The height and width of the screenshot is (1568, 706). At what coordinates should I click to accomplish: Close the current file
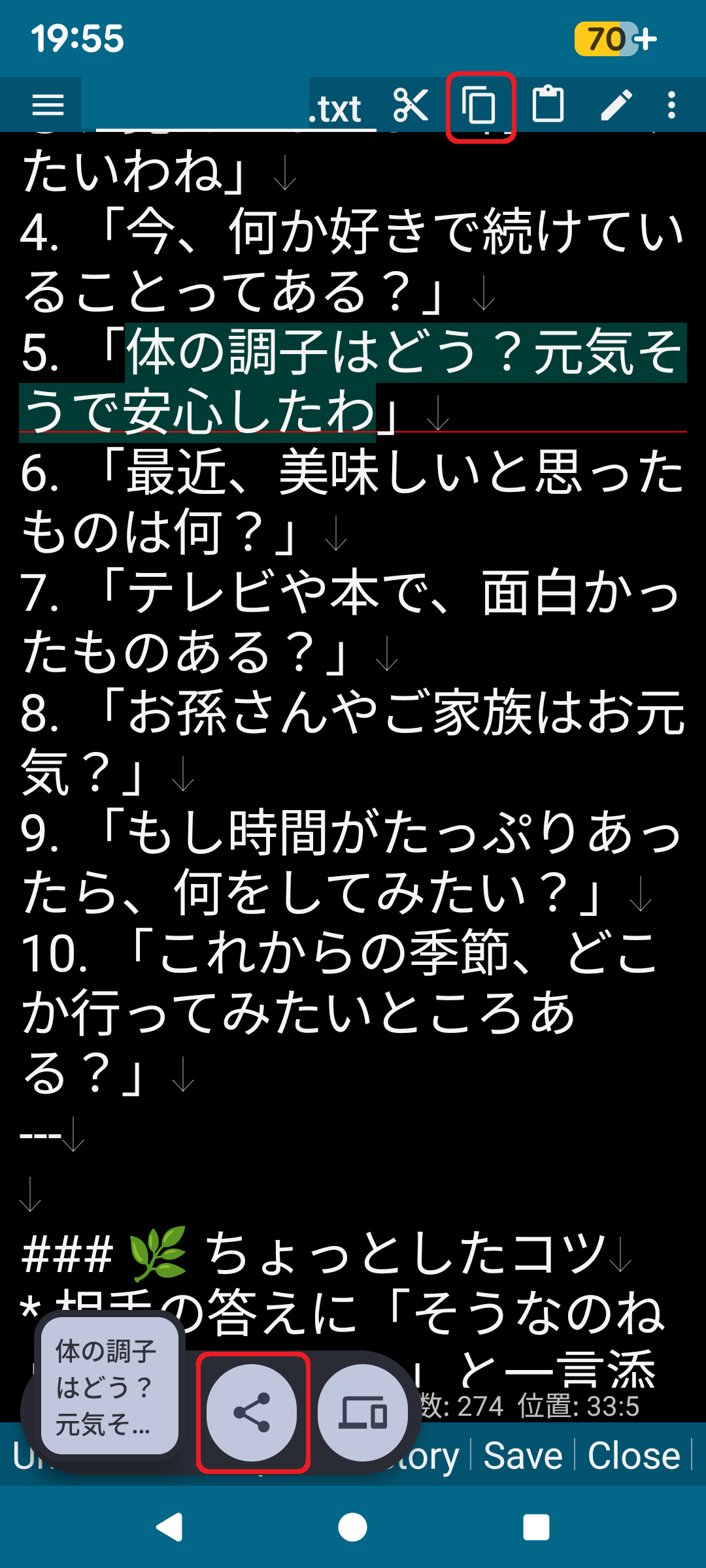click(x=633, y=1456)
